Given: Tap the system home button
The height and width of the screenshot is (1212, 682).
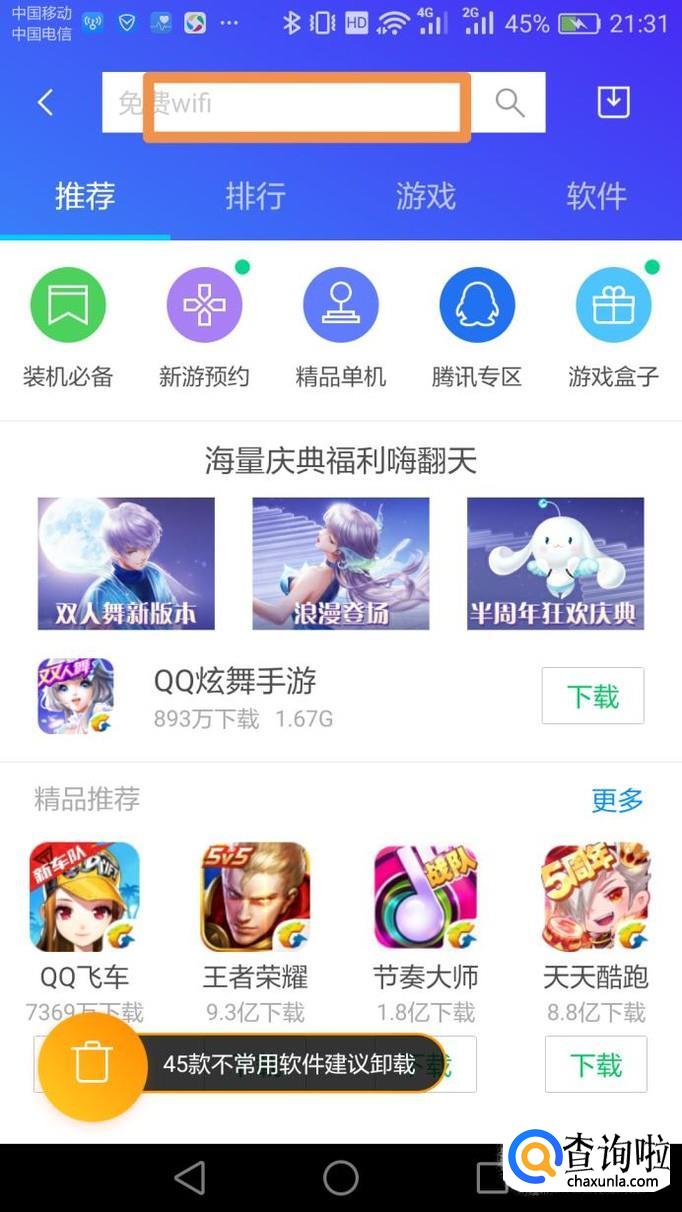Looking at the screenshot, I should 340,1178.
